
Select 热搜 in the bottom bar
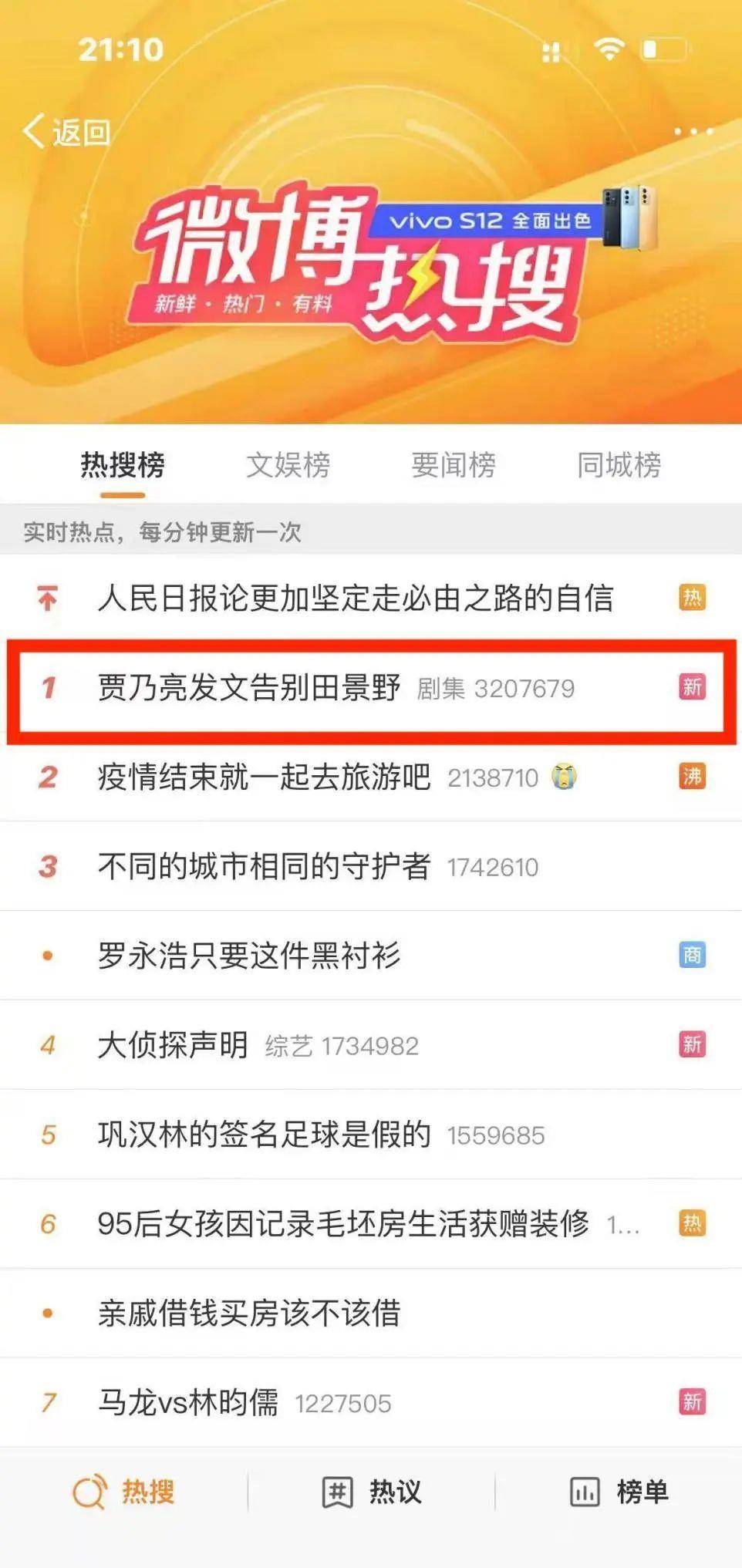click(x=123, y=1492)
